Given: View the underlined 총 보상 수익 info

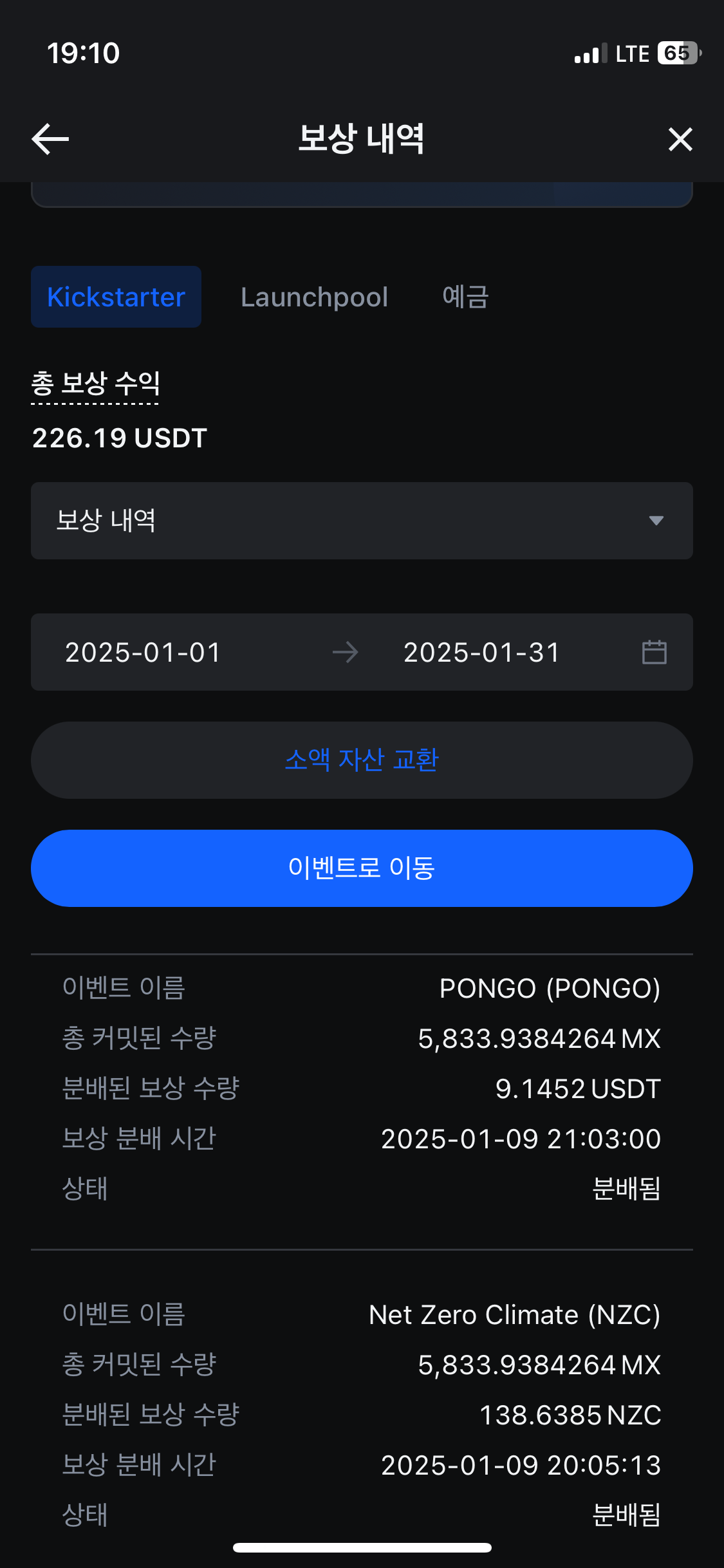Looking at the screenshot, I should [x=95, y=385].
